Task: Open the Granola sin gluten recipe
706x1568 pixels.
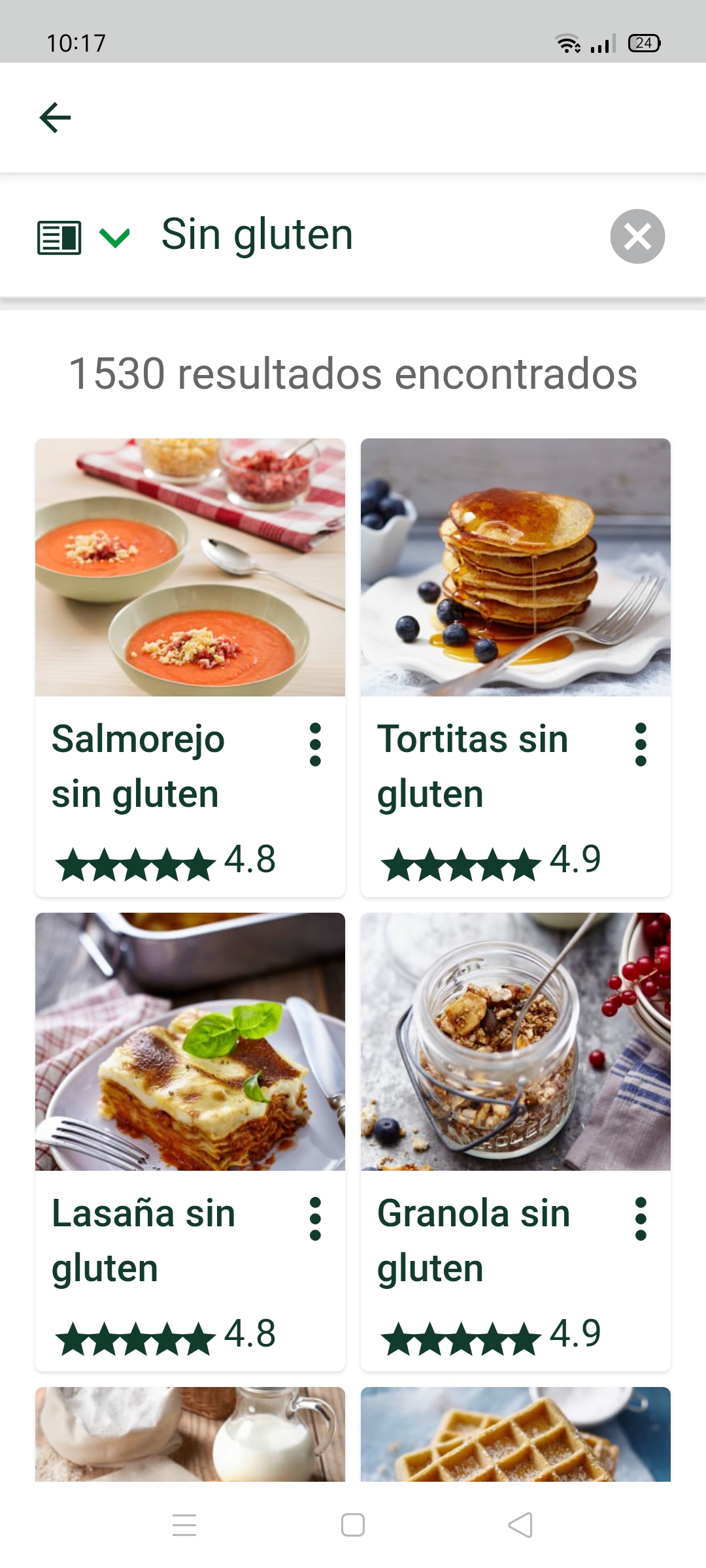Action: (x=515, y=1041)
